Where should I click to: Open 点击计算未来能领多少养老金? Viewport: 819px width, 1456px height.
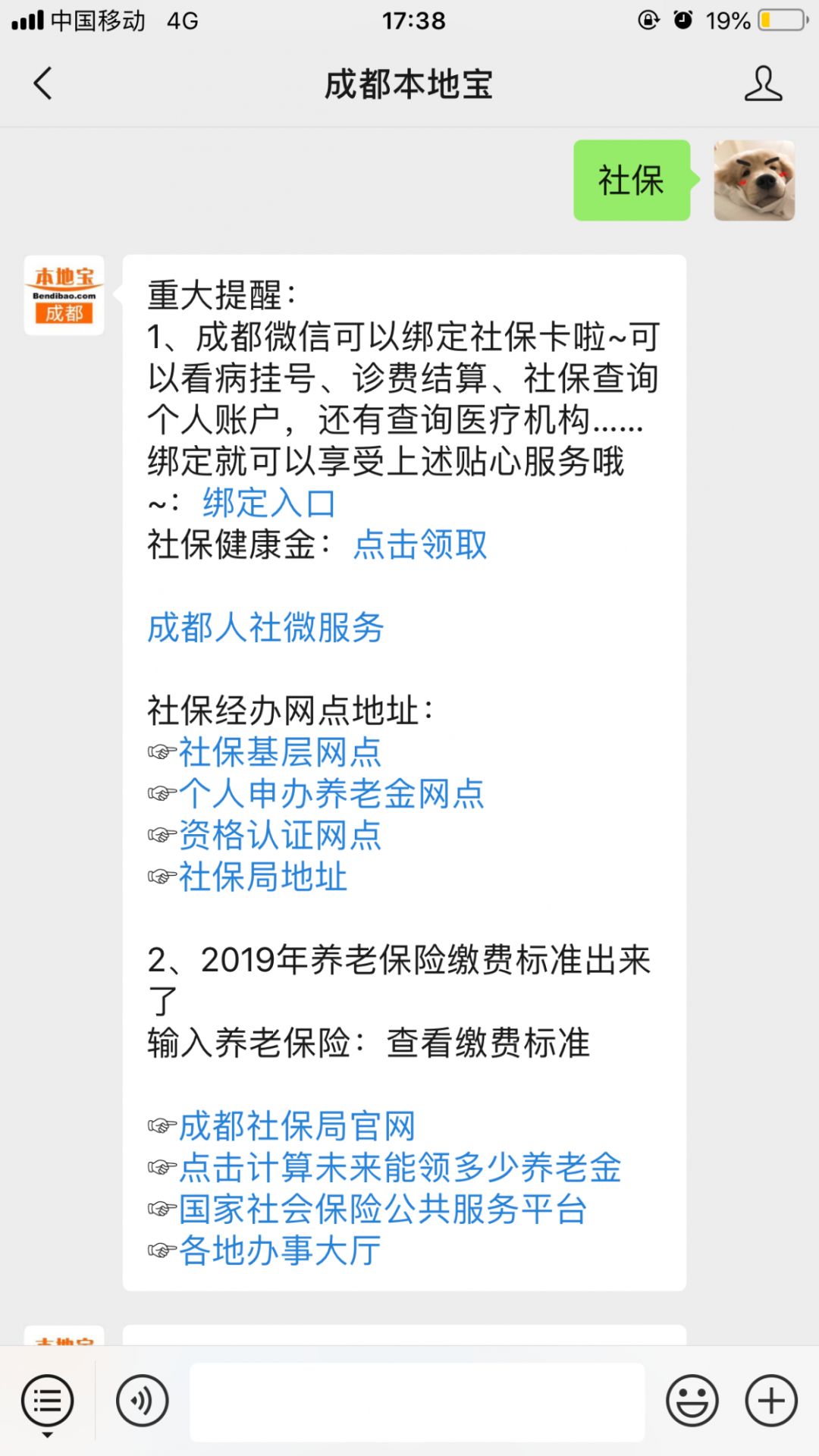pyautogui.click(x=400, y=1168)
